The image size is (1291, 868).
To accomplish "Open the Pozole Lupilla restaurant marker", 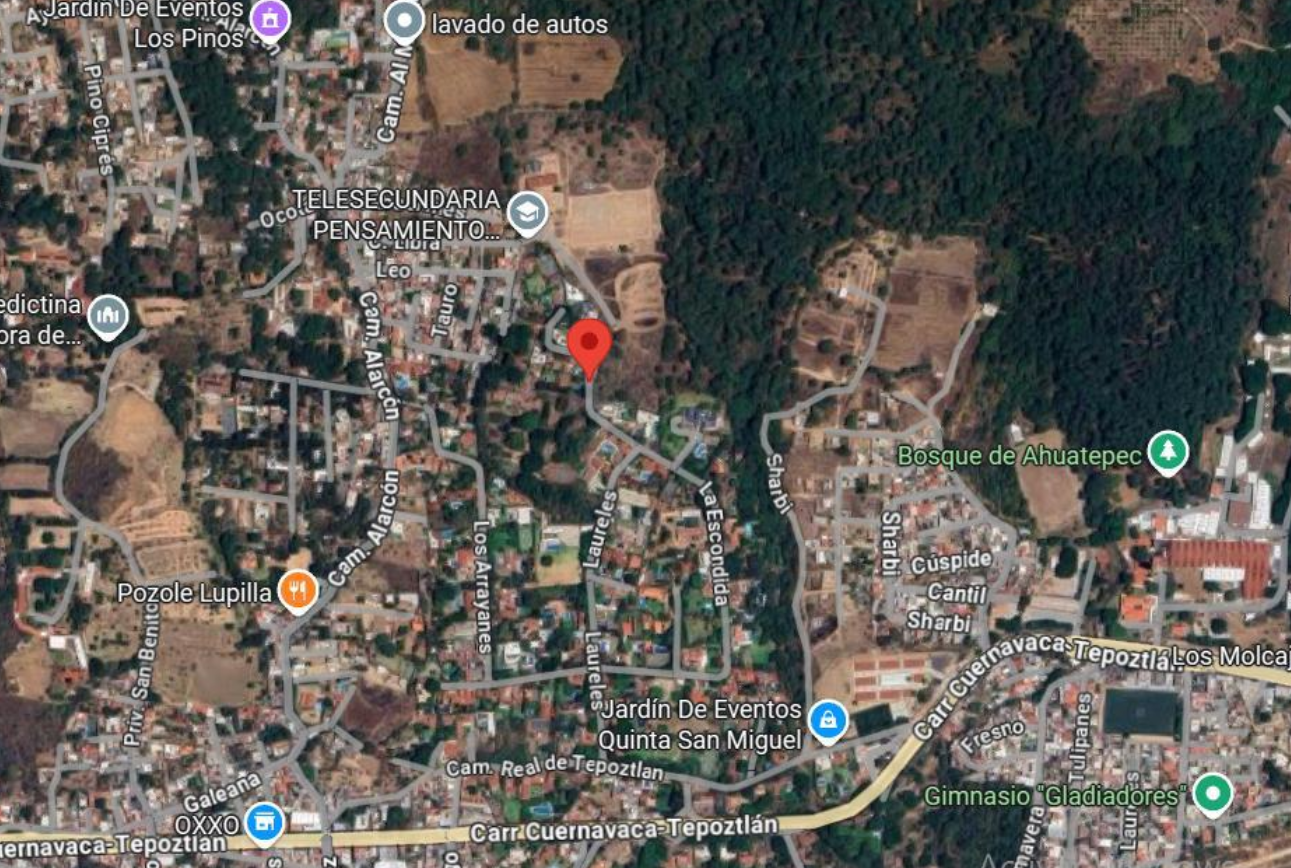I will tap(297, 591).
